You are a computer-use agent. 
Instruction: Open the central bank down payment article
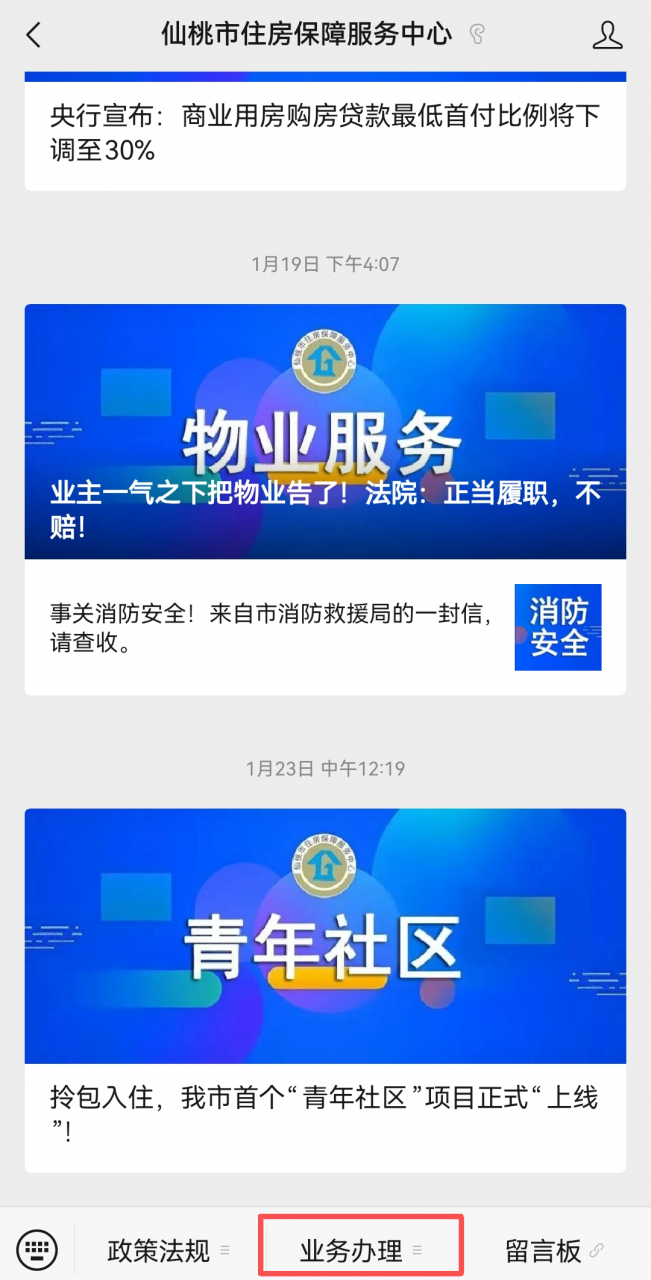coord(325,134)
